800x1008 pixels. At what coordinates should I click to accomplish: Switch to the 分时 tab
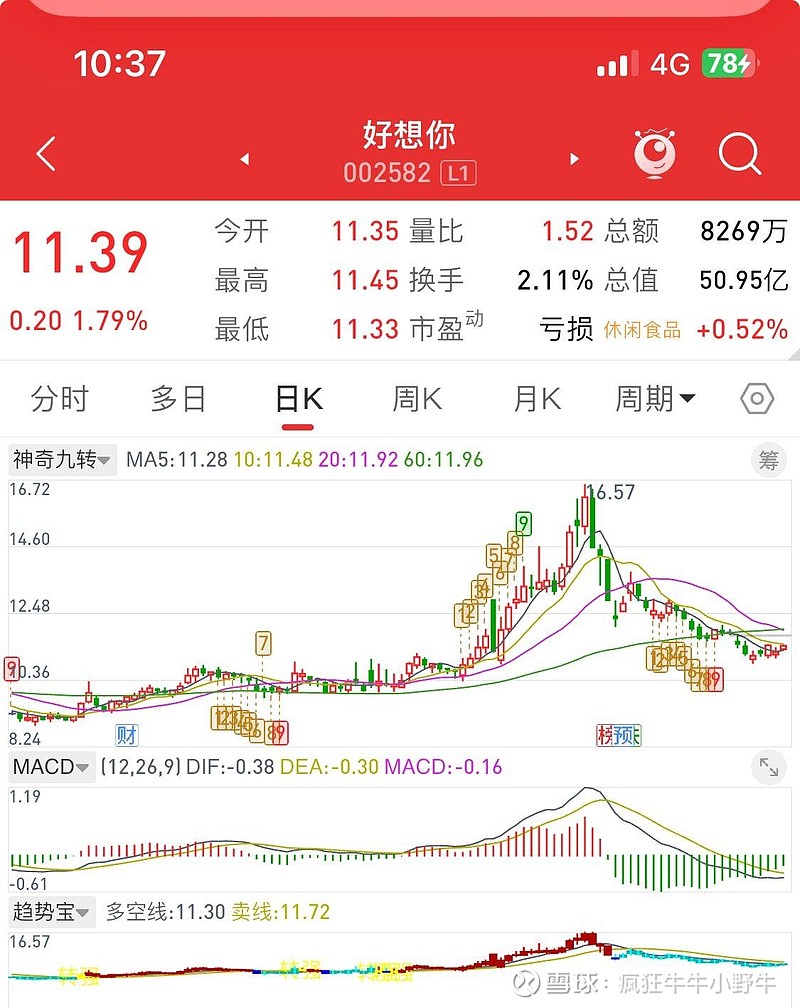pyautogui.click(x=60, y=399)
